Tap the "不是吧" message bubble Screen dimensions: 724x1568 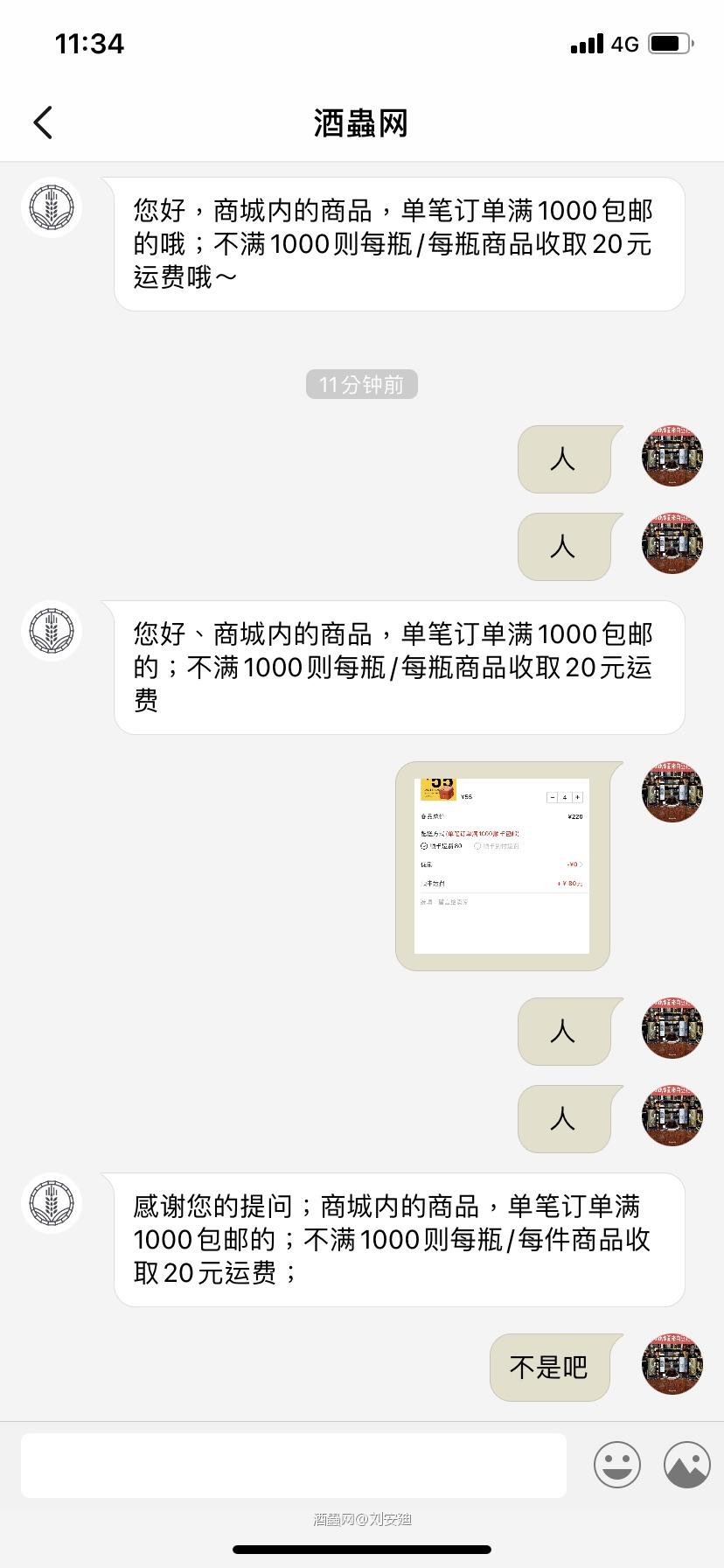550,1367
